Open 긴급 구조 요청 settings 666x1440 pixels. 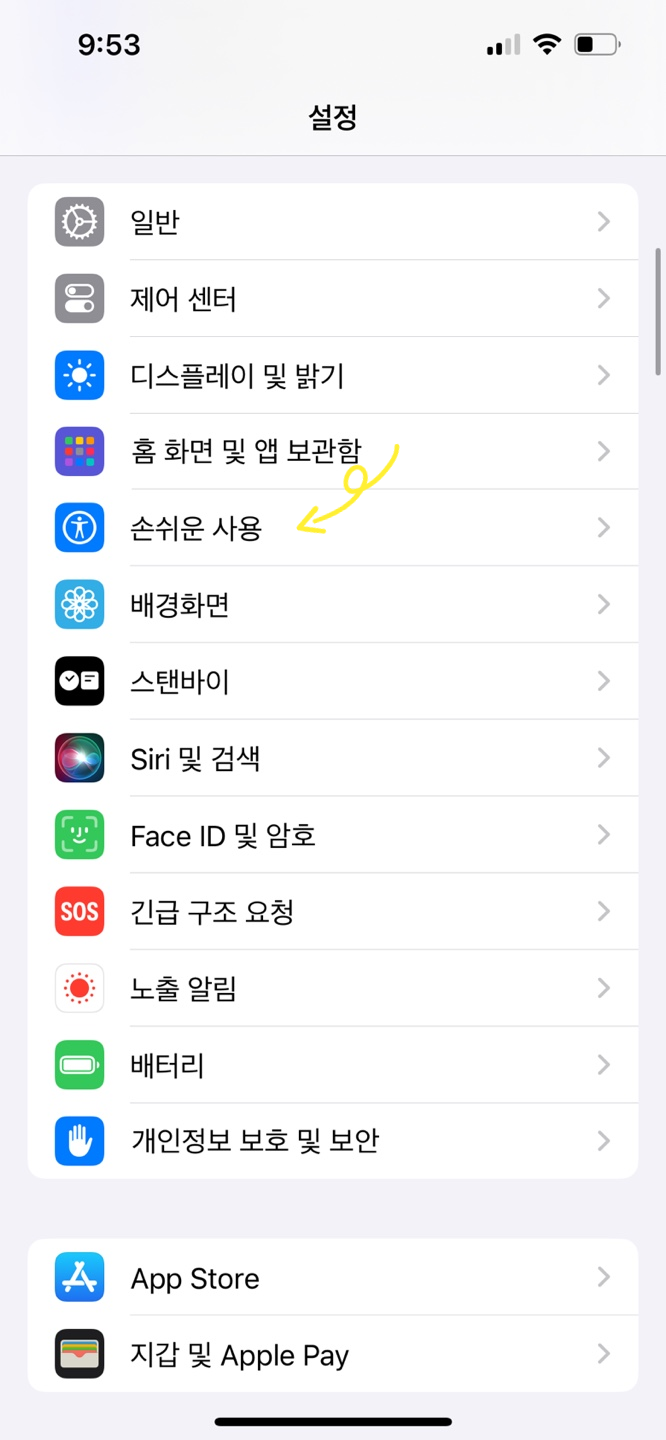pyautogui.click(x=332, y=911)
